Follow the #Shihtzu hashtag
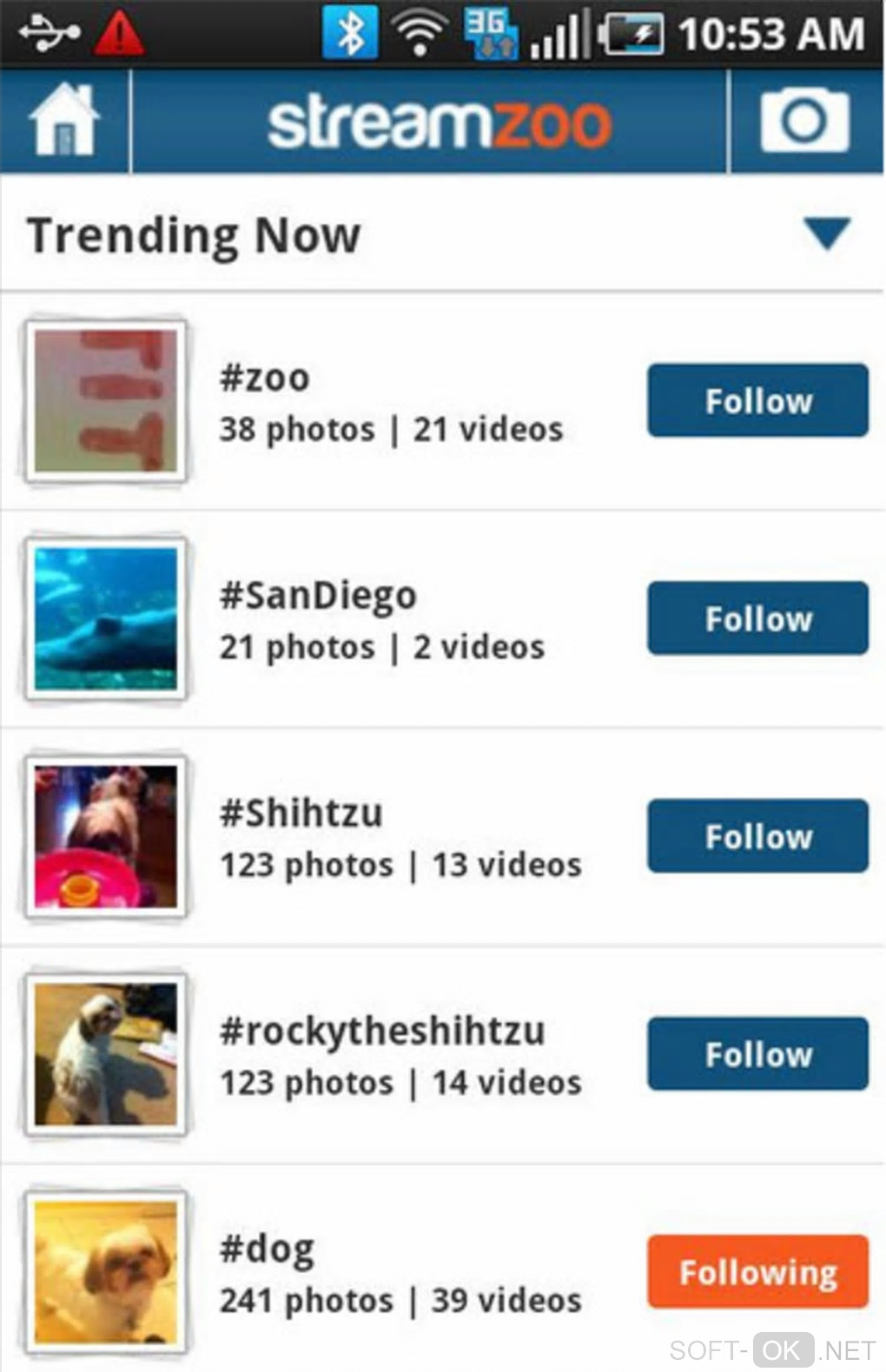This screenshot has width=886, height=1372. 757,836
